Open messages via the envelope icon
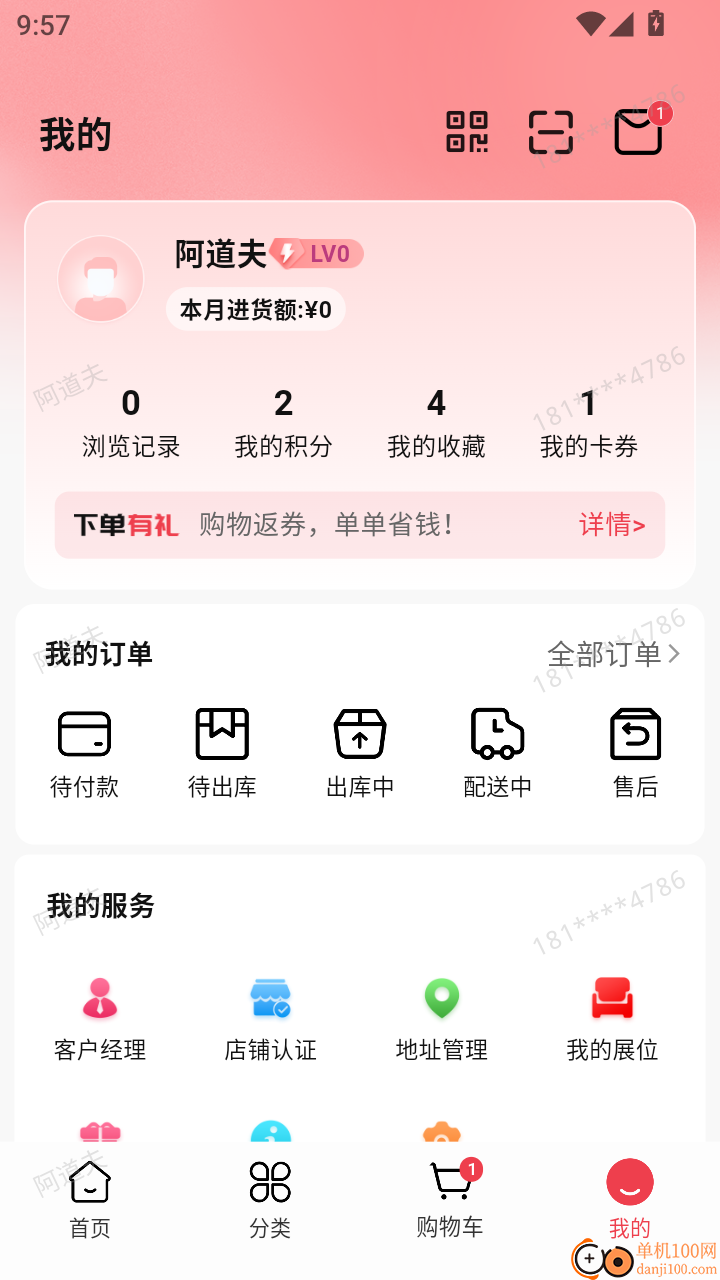This screenshot has width=720, height=1280. [x=637, y=133]
